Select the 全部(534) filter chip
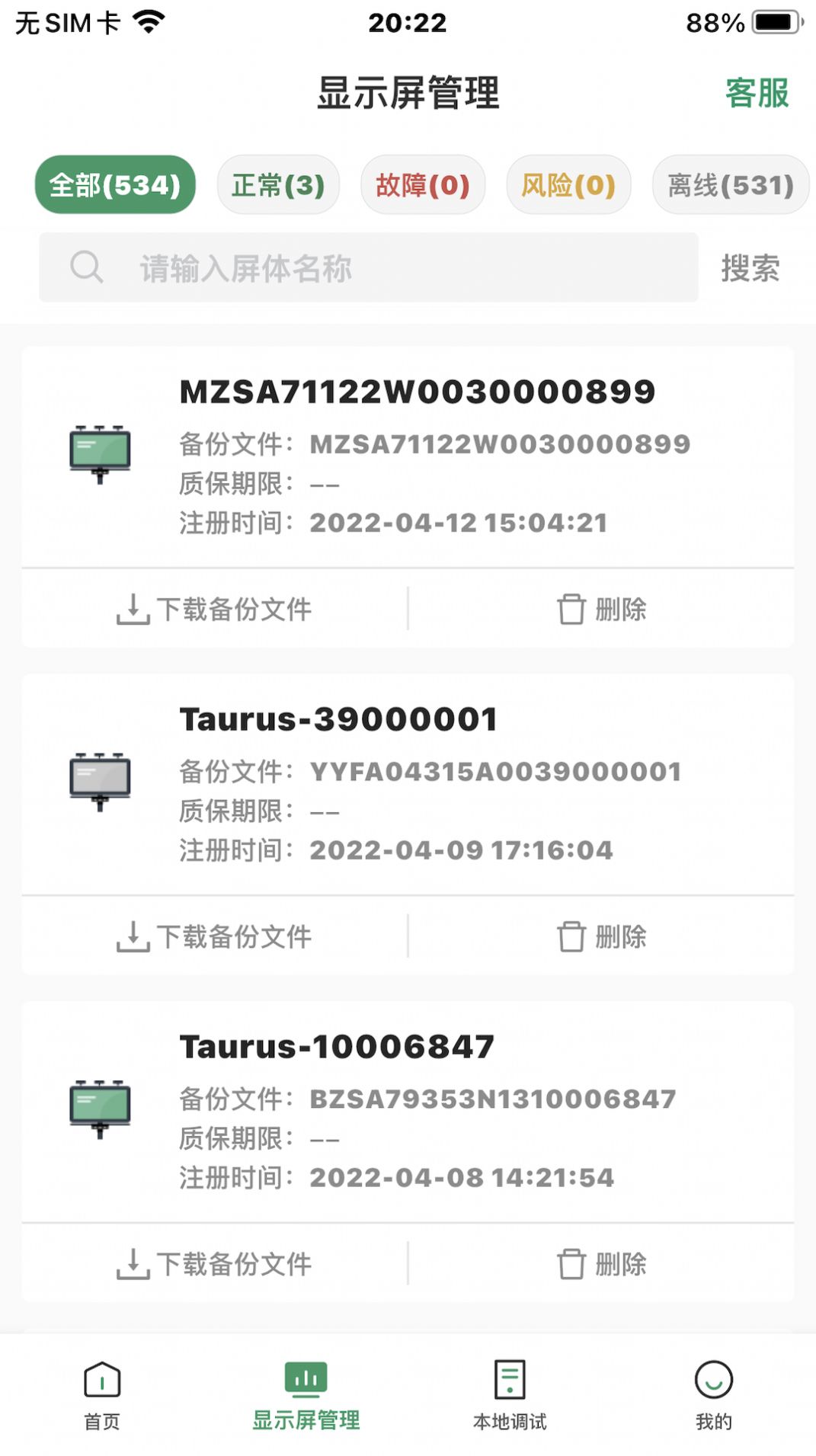 pyautogui.click(x=114, y=184)
